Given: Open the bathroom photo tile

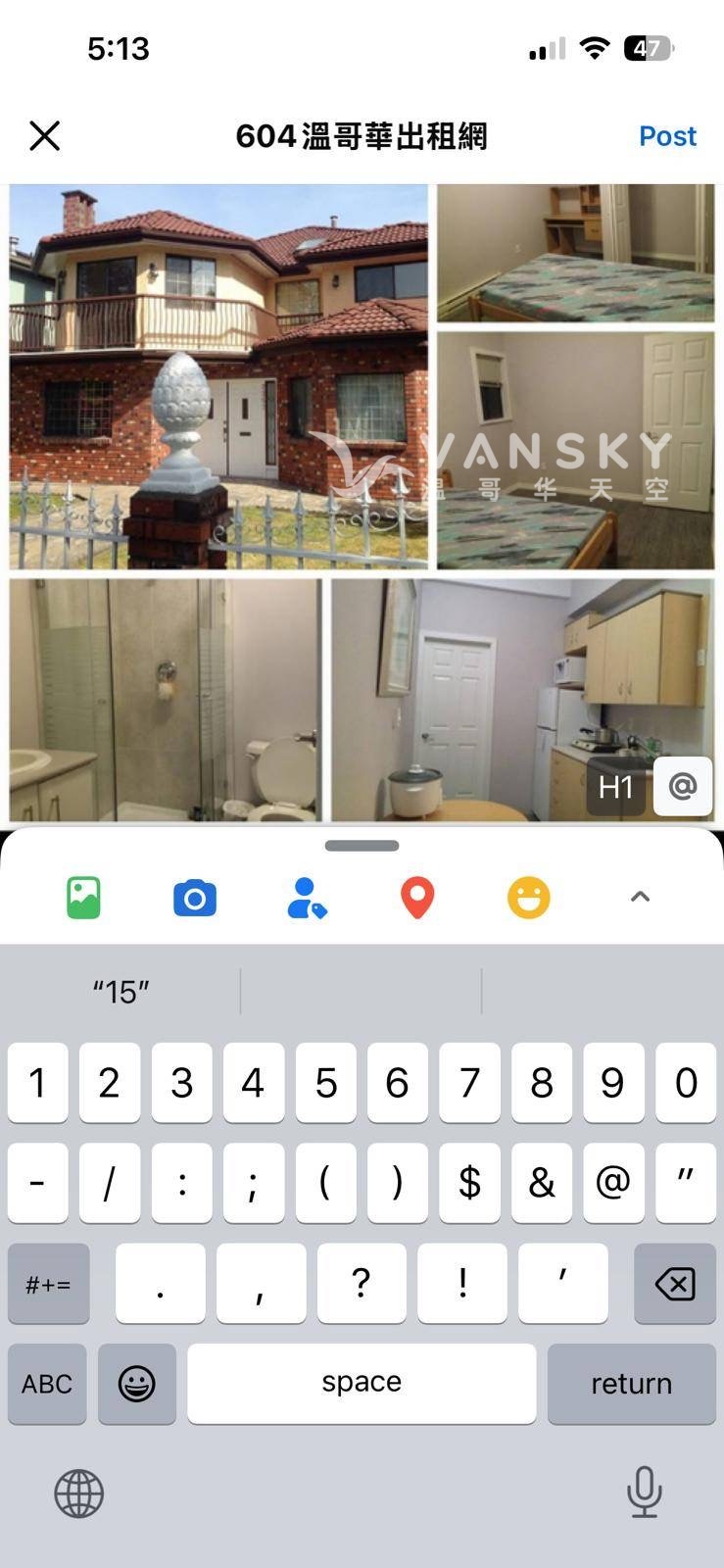Looking at the screenshot, I should [166, 700].
